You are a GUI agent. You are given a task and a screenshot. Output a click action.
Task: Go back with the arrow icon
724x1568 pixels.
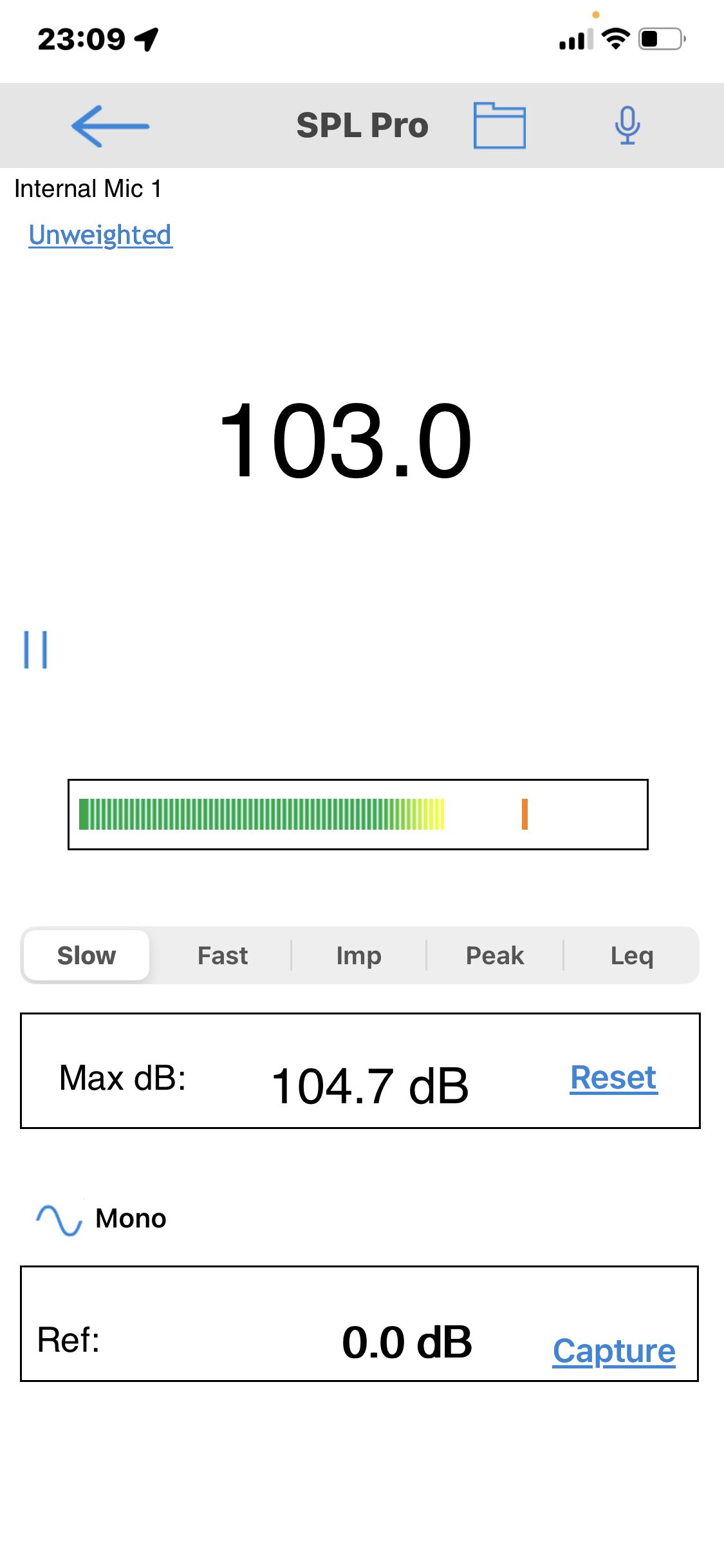pos(110,126)
